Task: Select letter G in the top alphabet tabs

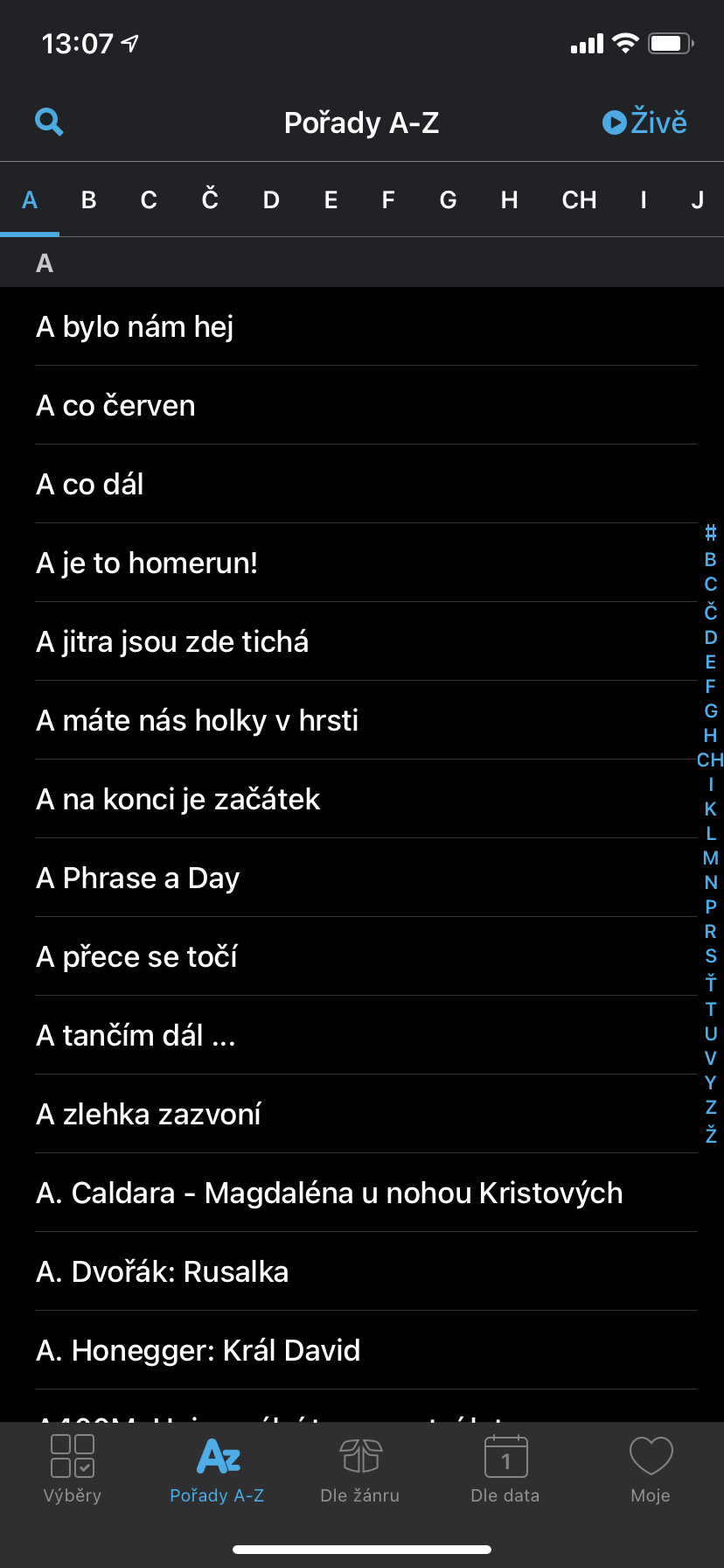Action: click(x=448, y=200)
